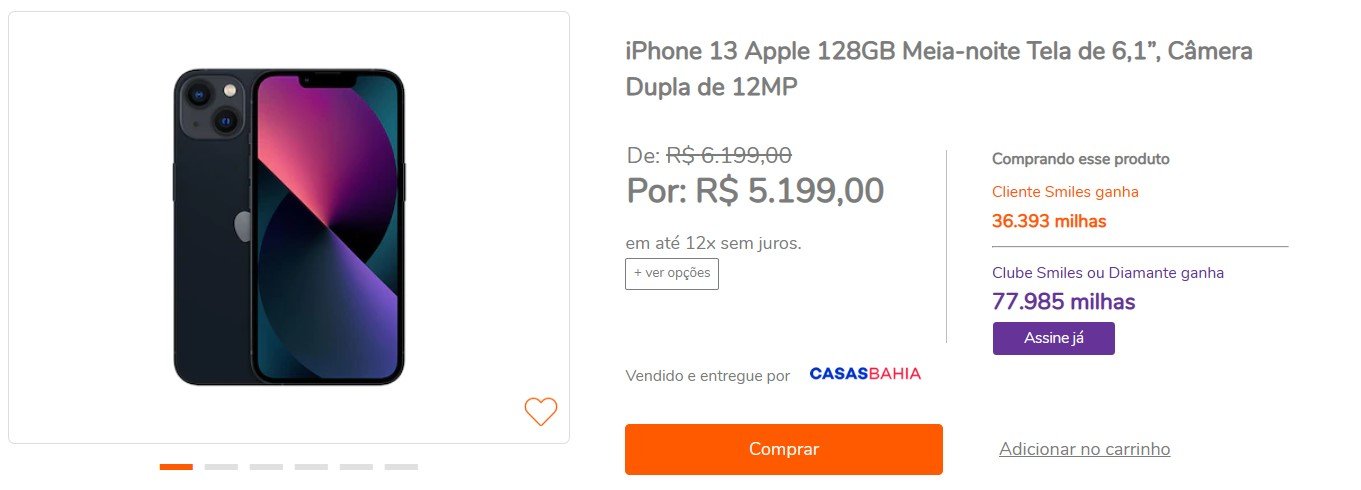Tap the orange Comprar button
Screen dimensions: 1361x490
[783, 449]
